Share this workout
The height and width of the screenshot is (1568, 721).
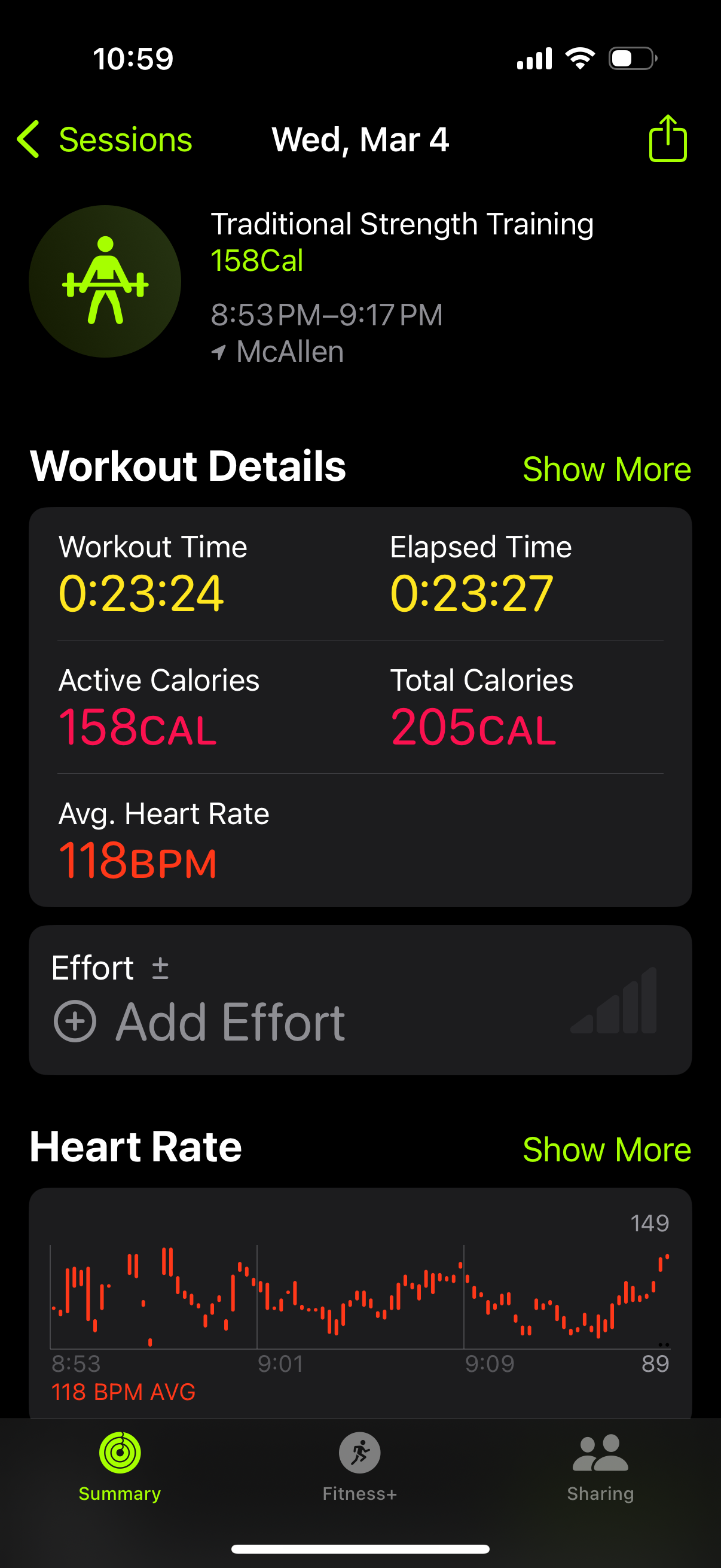[x=667, y=139]
